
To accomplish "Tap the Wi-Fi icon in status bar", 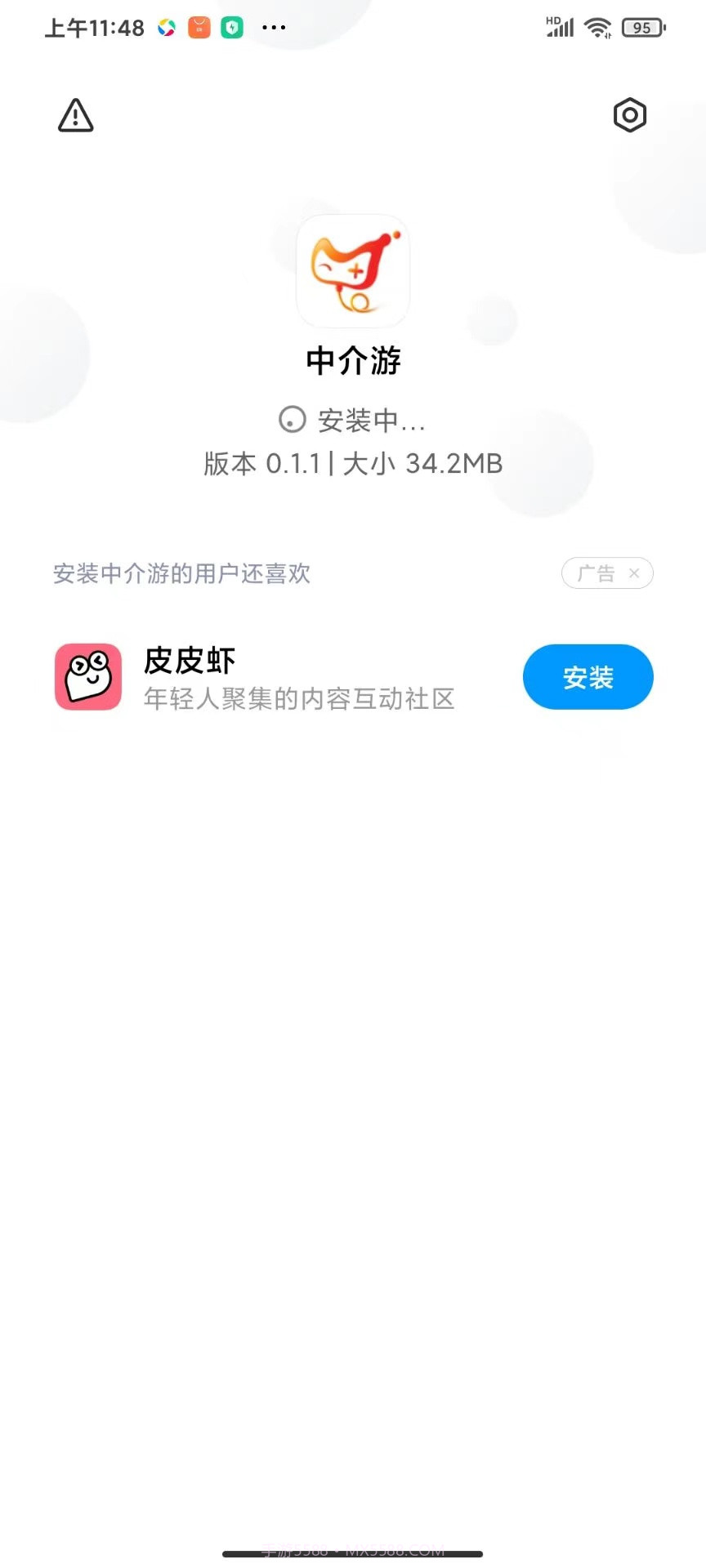I will pos(598,27).
